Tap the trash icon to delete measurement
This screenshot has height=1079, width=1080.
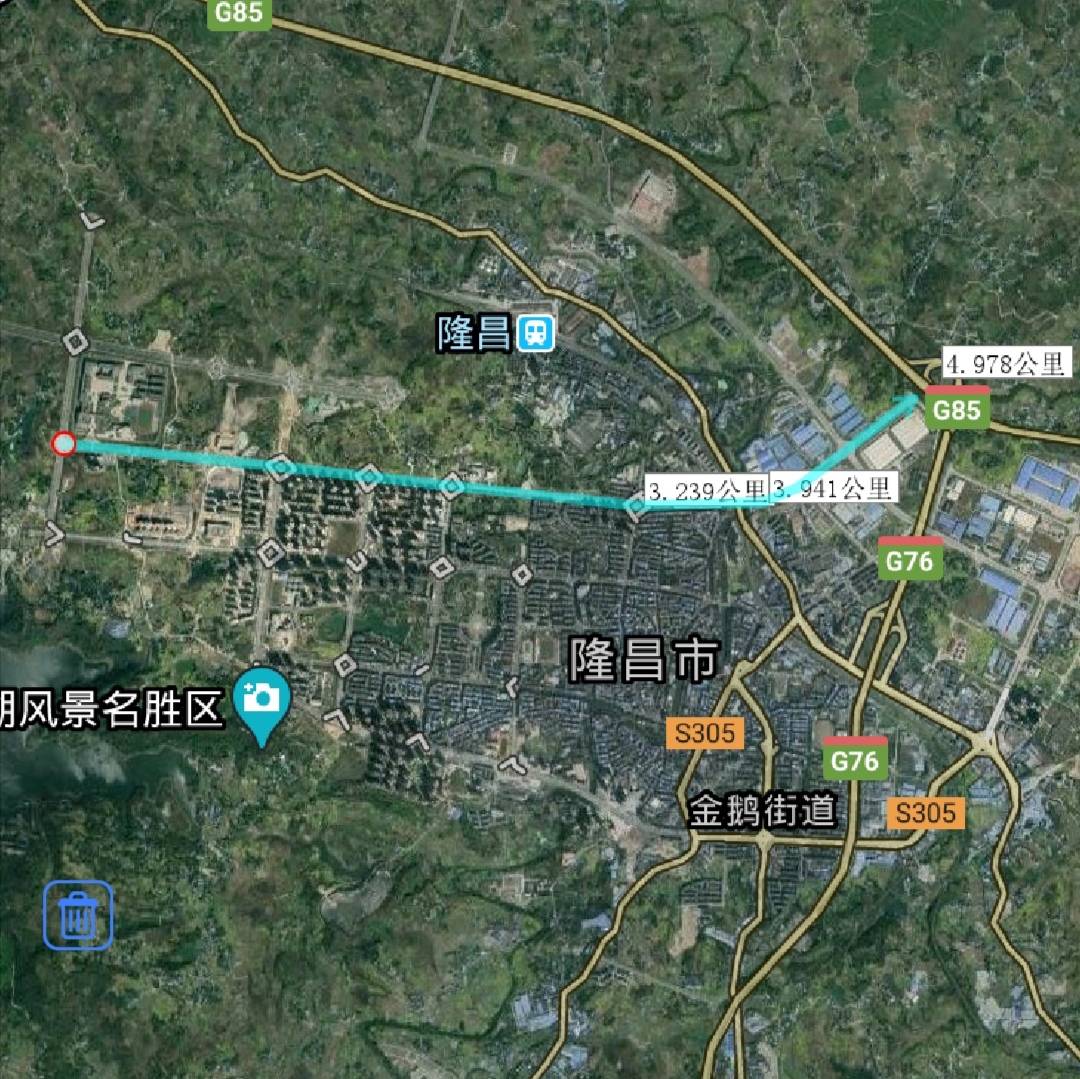tap(78, 915)
